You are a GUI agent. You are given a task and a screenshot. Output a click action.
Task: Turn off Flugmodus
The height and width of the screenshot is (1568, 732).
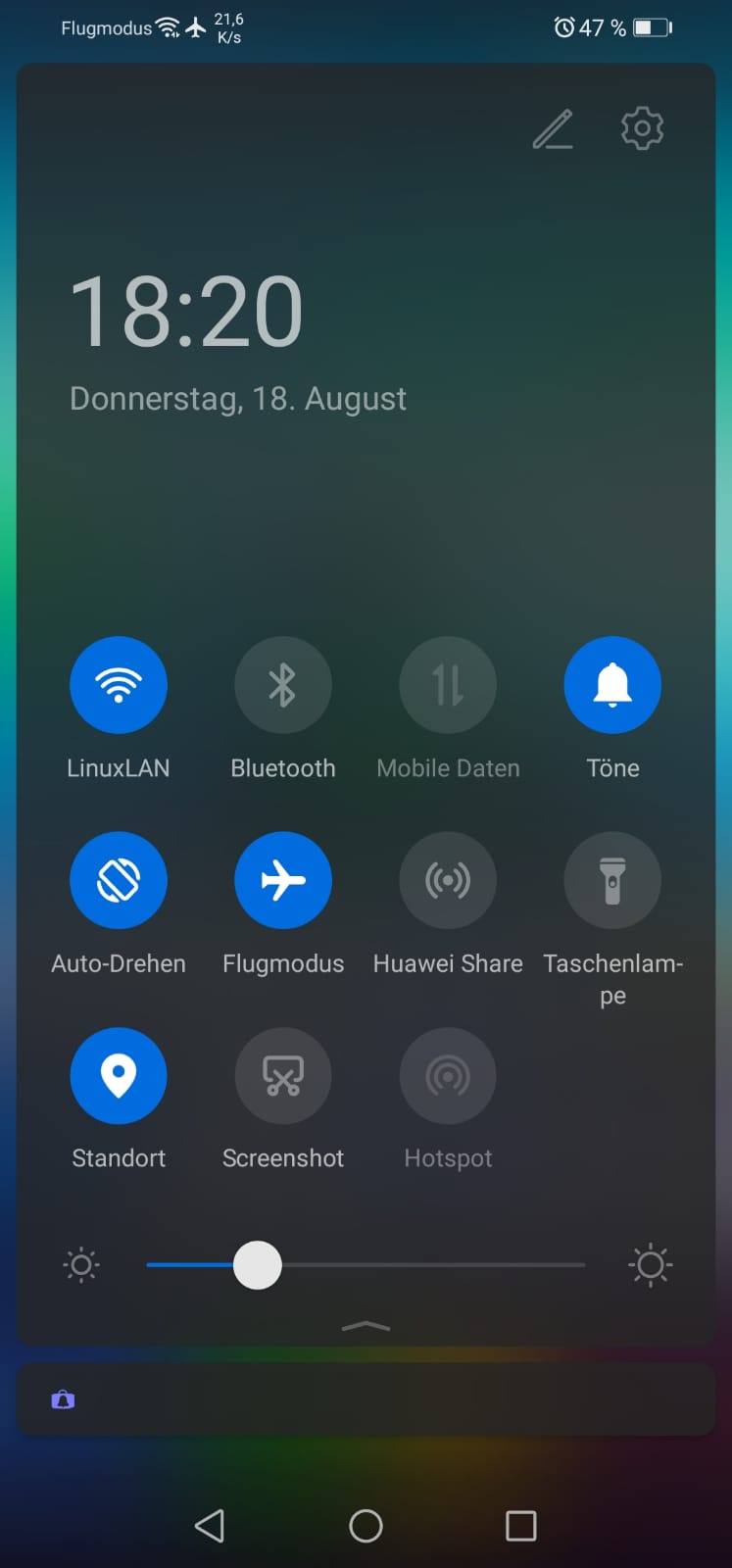pyautogui.click(x=283, y=880)
